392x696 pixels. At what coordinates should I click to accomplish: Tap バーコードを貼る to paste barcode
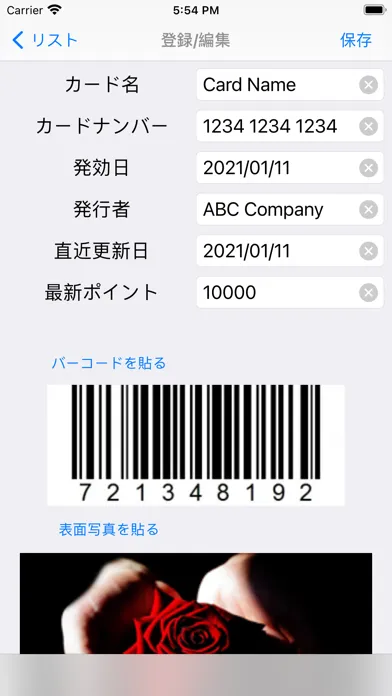point(109,363)
